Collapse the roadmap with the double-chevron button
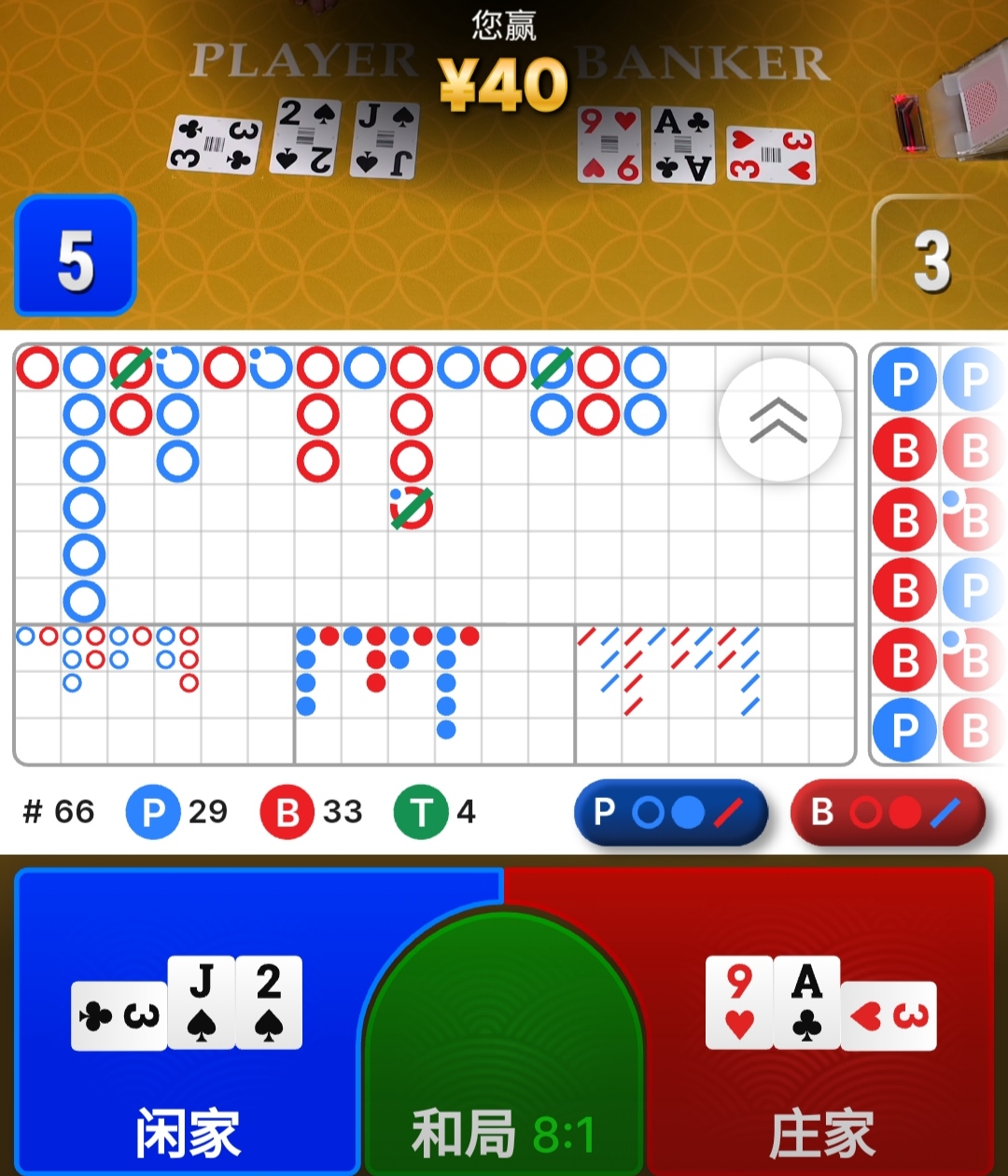 (x=779, y=420)
